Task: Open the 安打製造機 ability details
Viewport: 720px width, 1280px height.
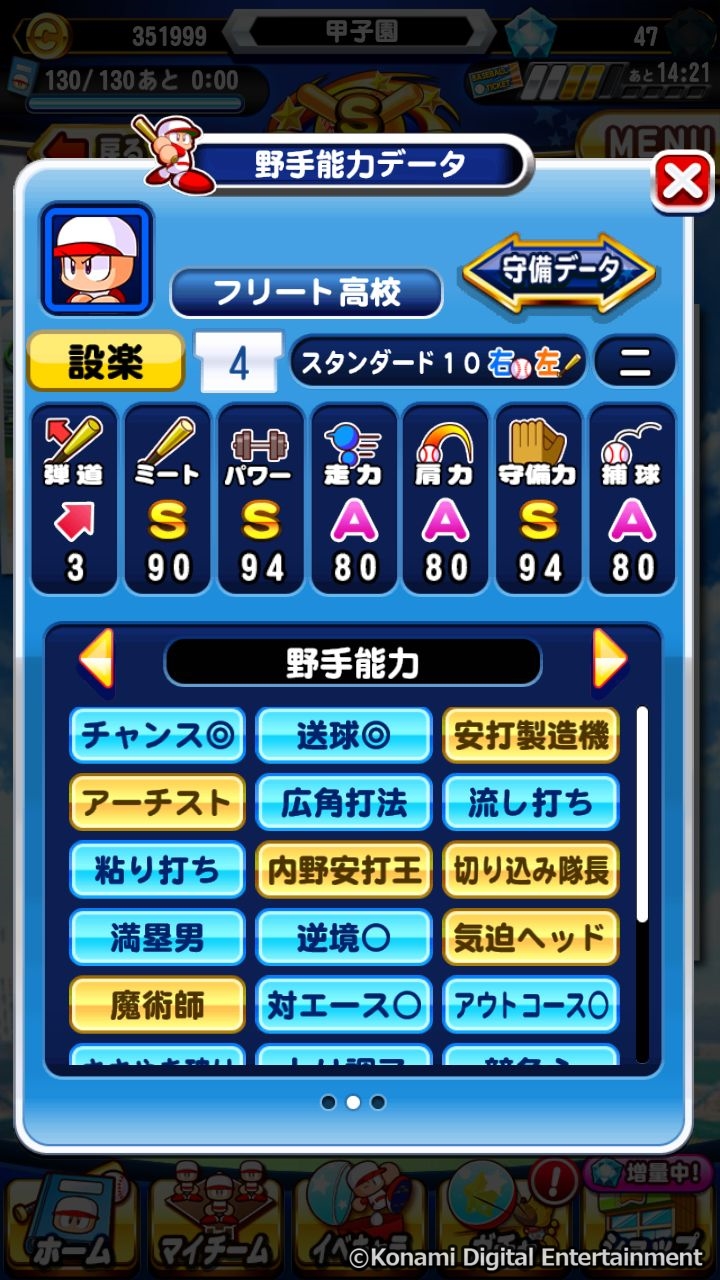Action: [531, 735]
